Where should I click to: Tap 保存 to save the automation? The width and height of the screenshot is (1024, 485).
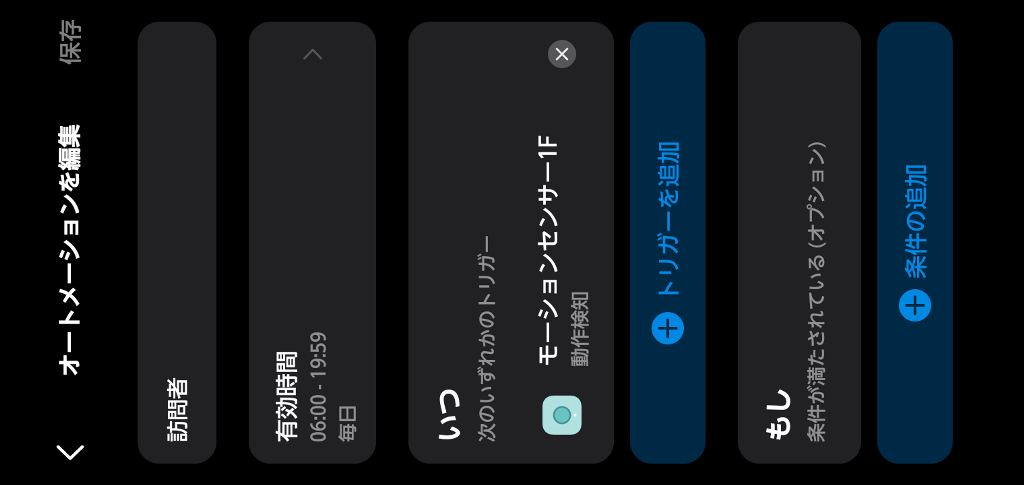(x=71, y=41)
